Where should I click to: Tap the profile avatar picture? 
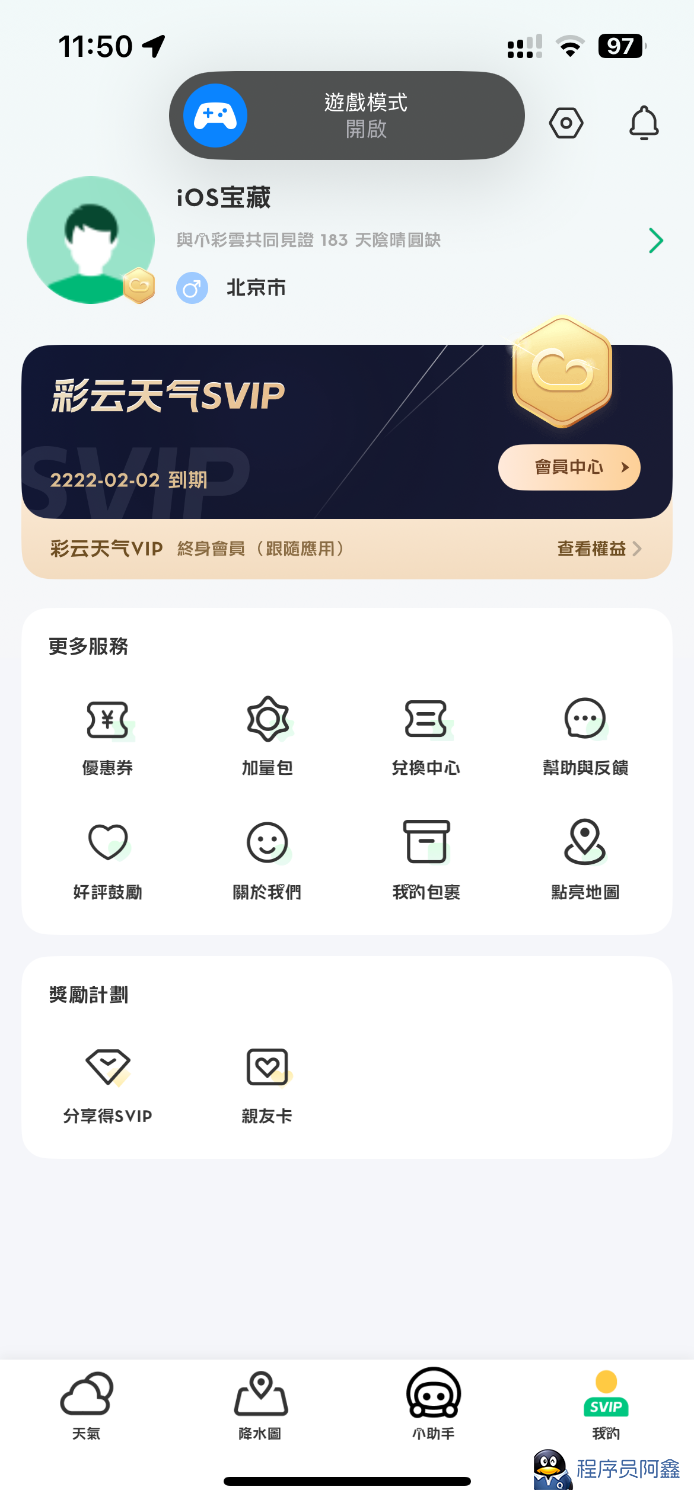(x=91, y=241)
